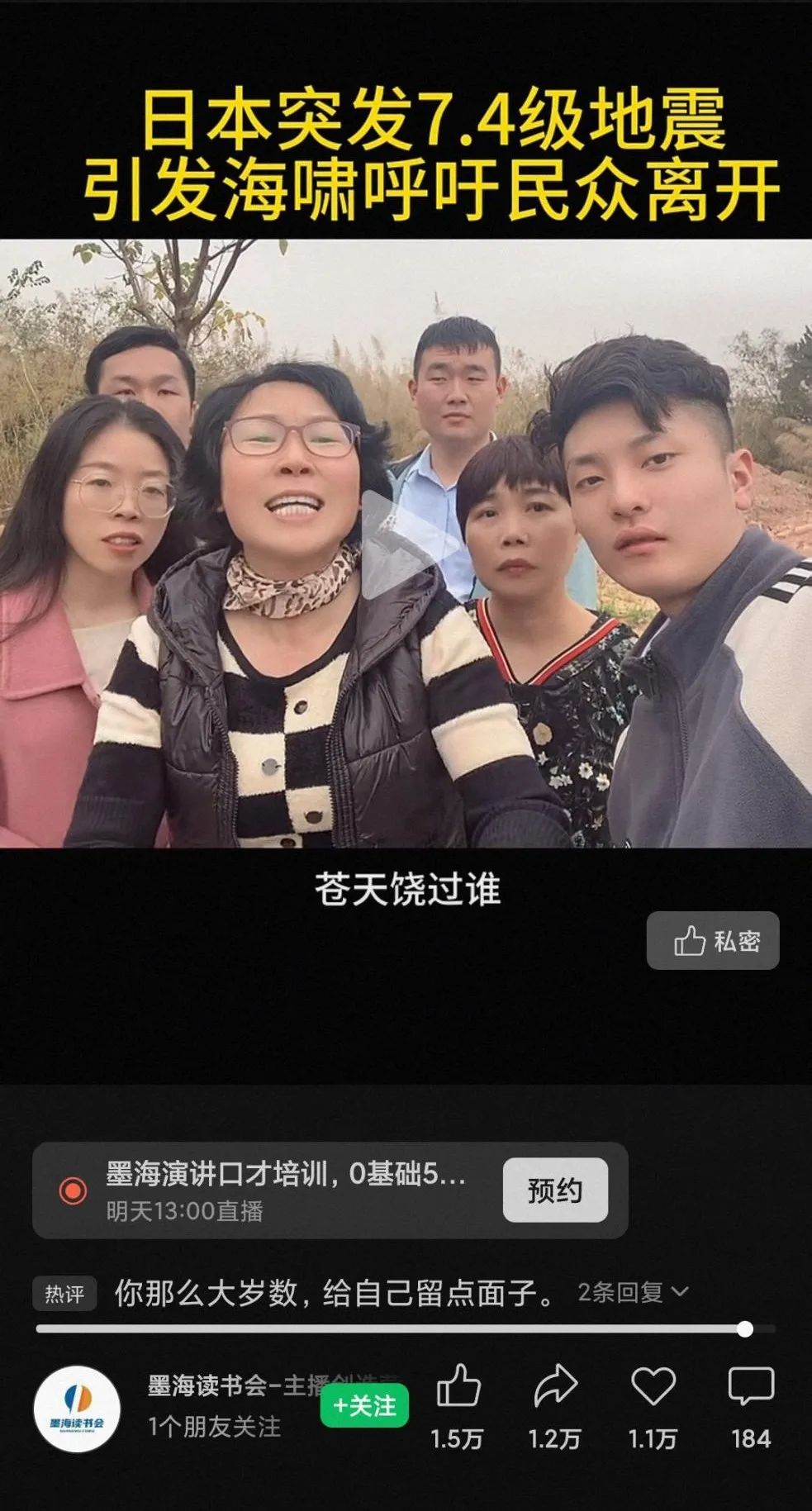Expand the 2条回复 replies
Viewport: 812px width, 1511px height.
[x=633, y=1292]
